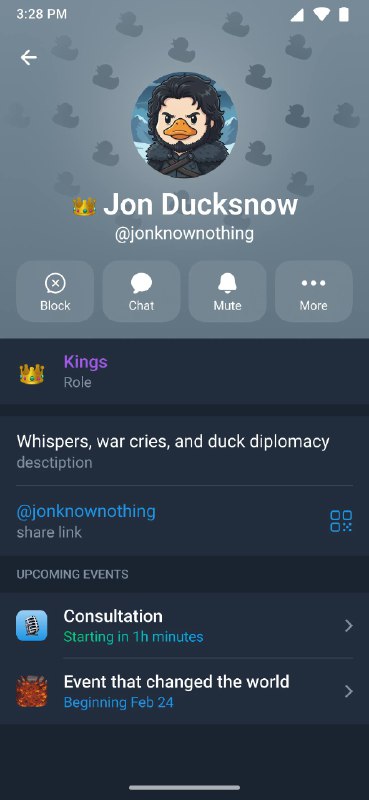Screen dimensions: 369x800
Task: Go back using the arrow icon
Action: pos(29,58)
